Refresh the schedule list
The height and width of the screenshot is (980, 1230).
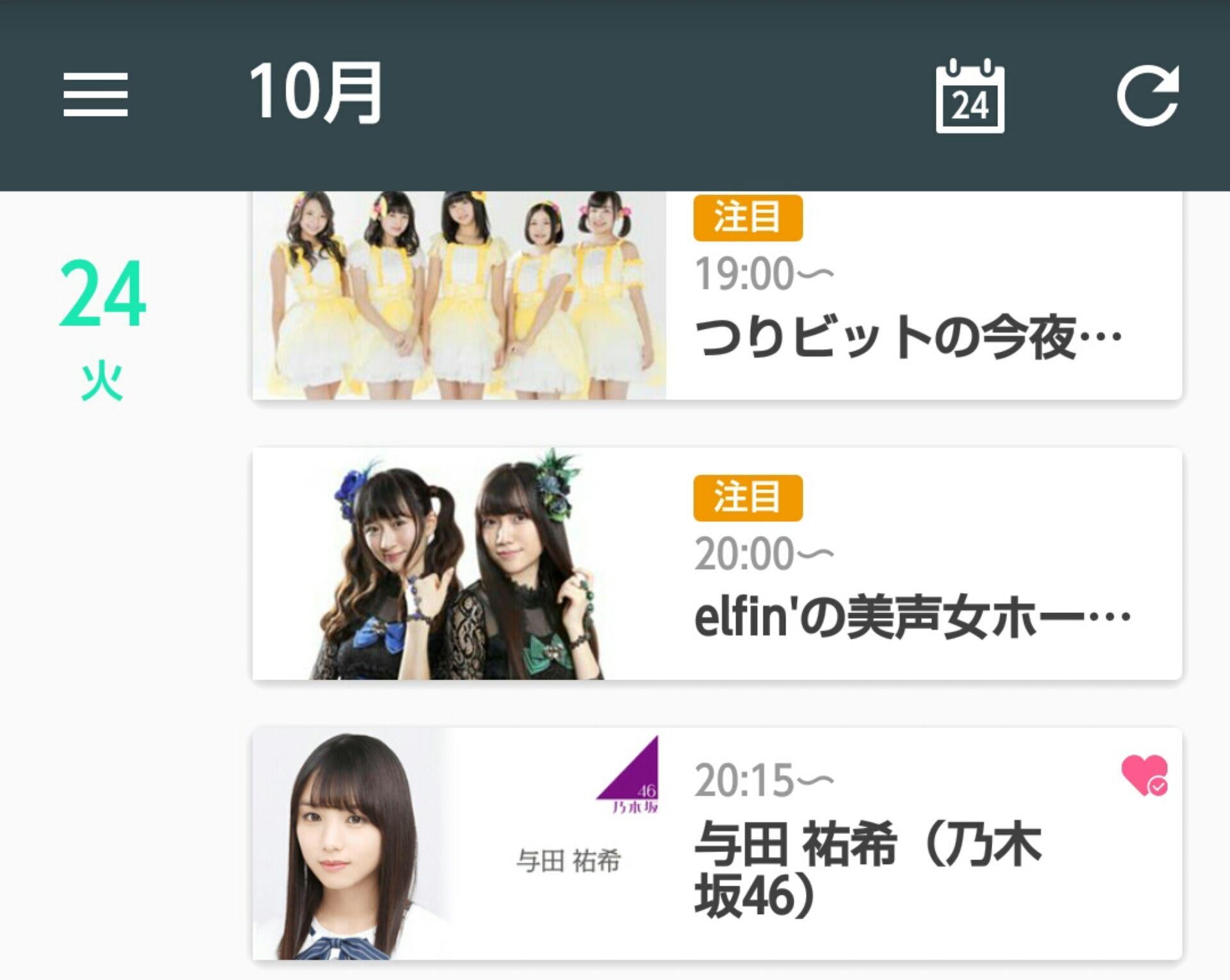click(x=1147, y=96)
